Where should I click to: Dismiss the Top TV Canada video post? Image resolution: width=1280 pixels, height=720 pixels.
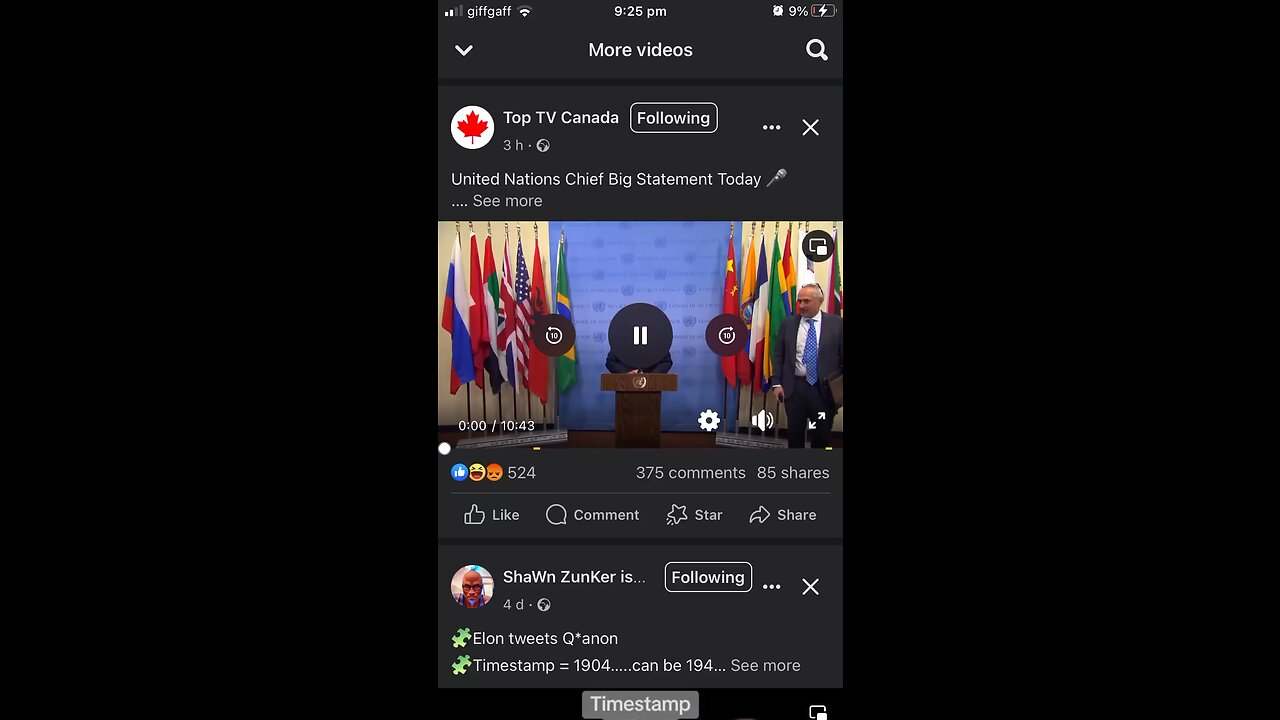point(810,127)
